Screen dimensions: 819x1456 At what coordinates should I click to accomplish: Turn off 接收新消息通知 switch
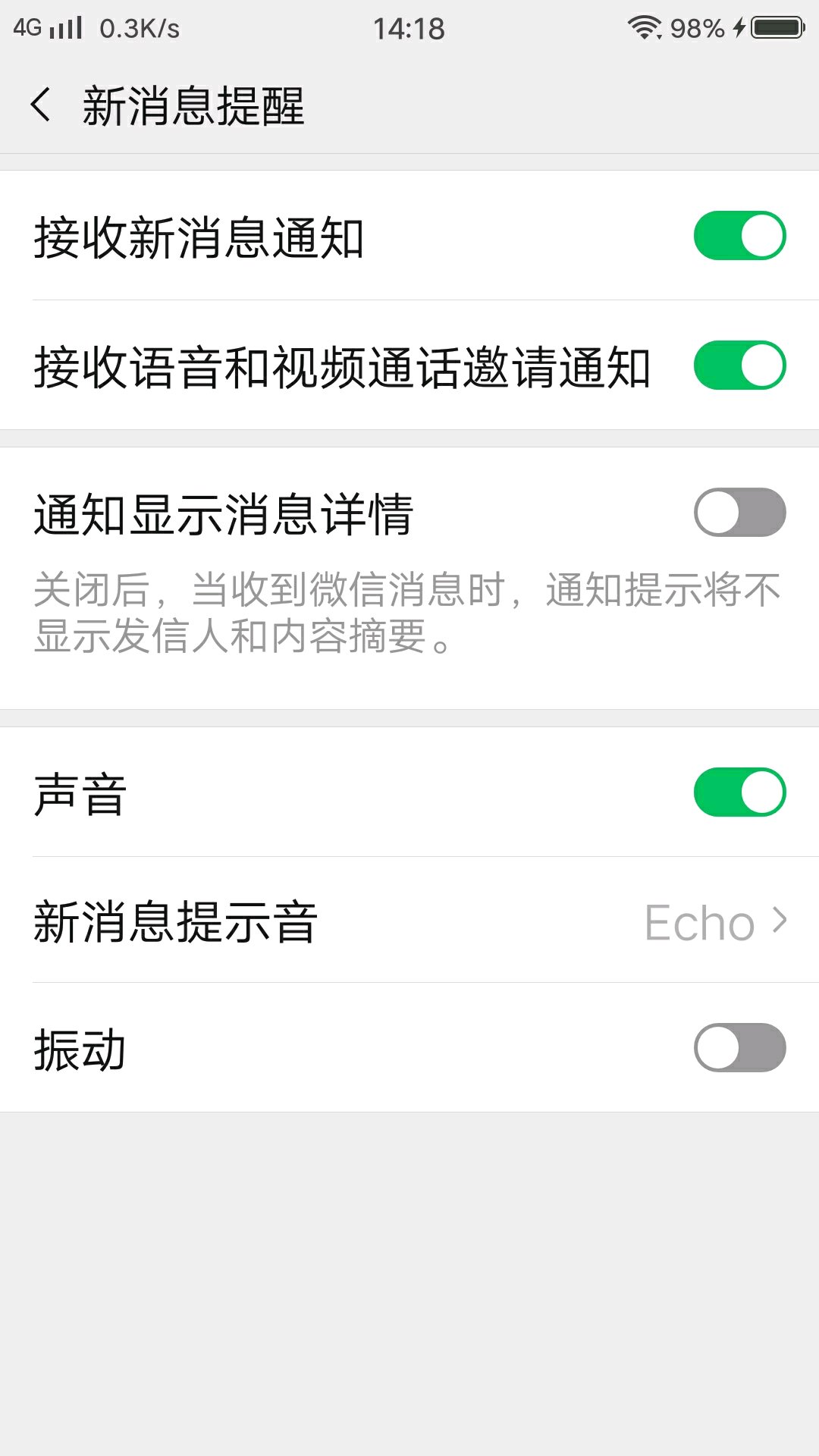tap(739, 236)
